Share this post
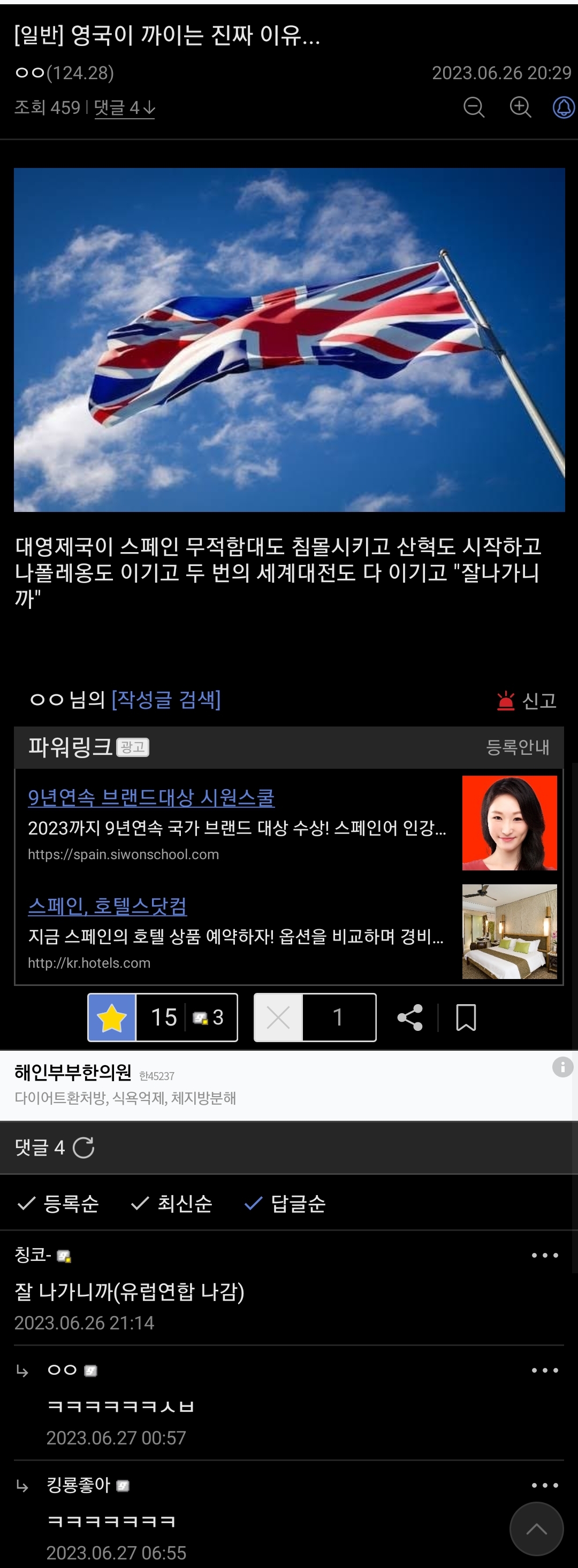Screen dimensions: 578x1568 [410, 1017]
